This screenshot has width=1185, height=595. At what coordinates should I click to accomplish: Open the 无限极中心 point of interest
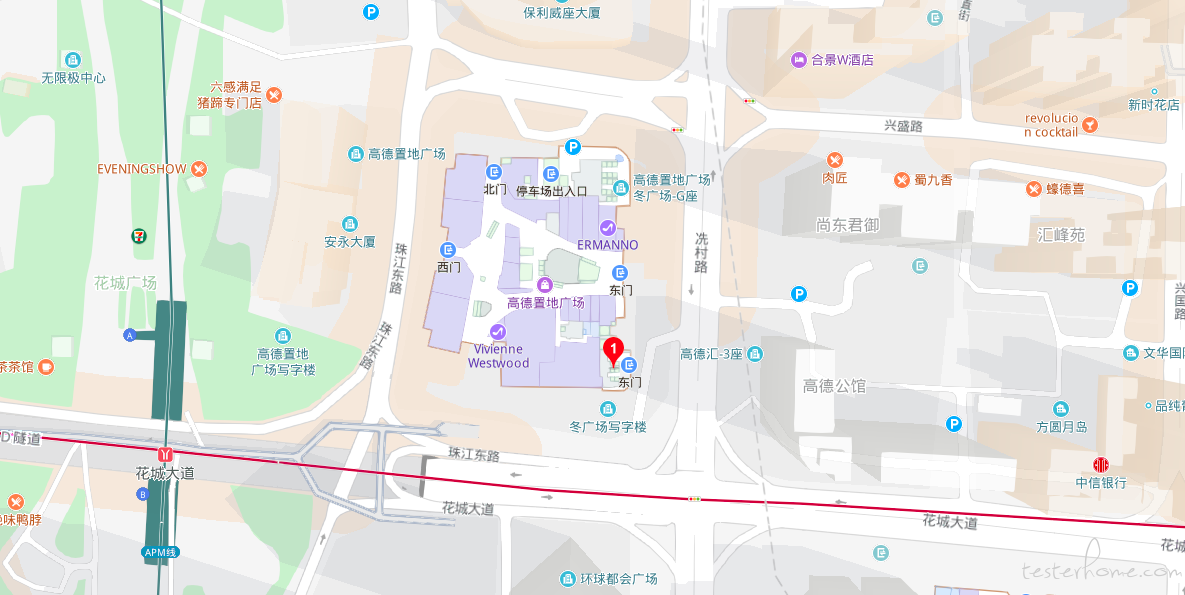click(72, 60)
